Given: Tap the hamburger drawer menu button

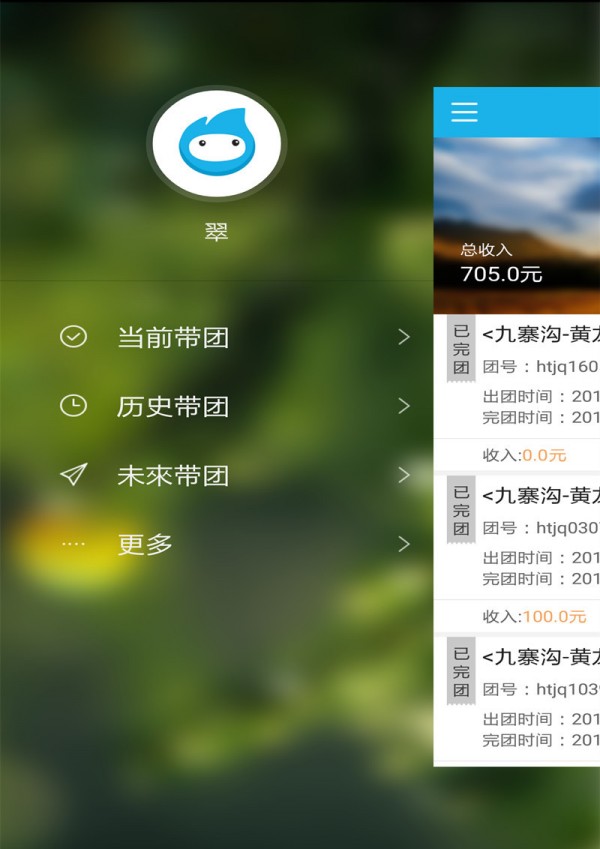Looking at the screenshot, I should coord(464,112).
